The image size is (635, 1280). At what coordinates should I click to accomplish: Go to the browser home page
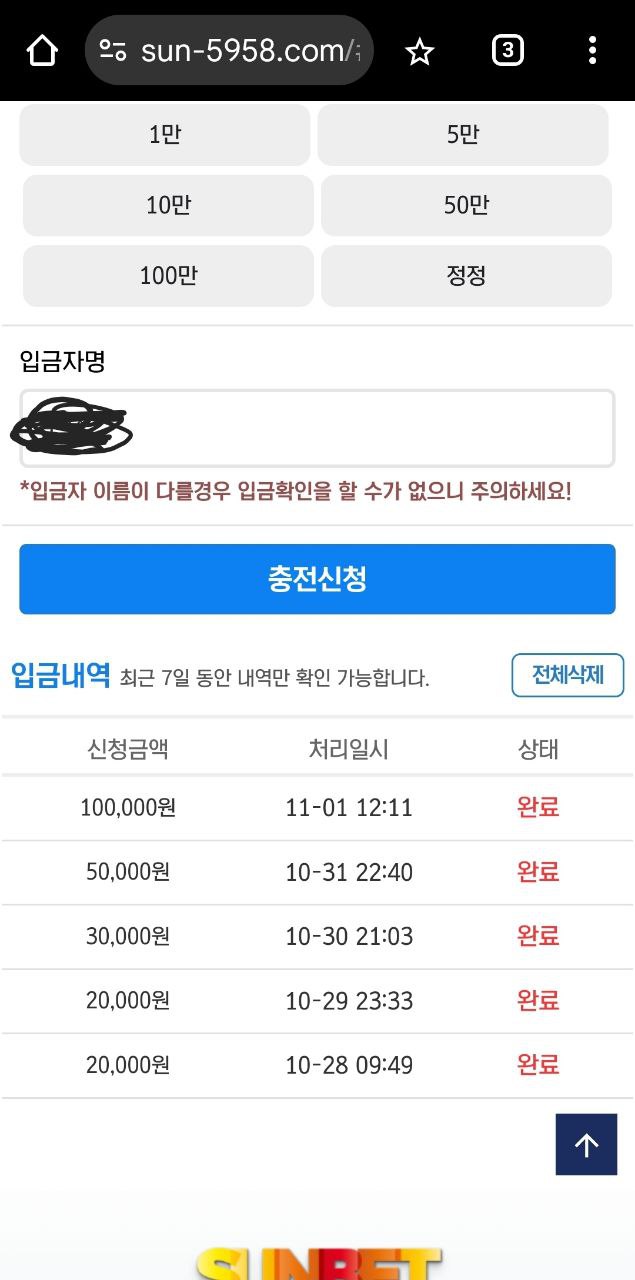(x=42, y=51)
